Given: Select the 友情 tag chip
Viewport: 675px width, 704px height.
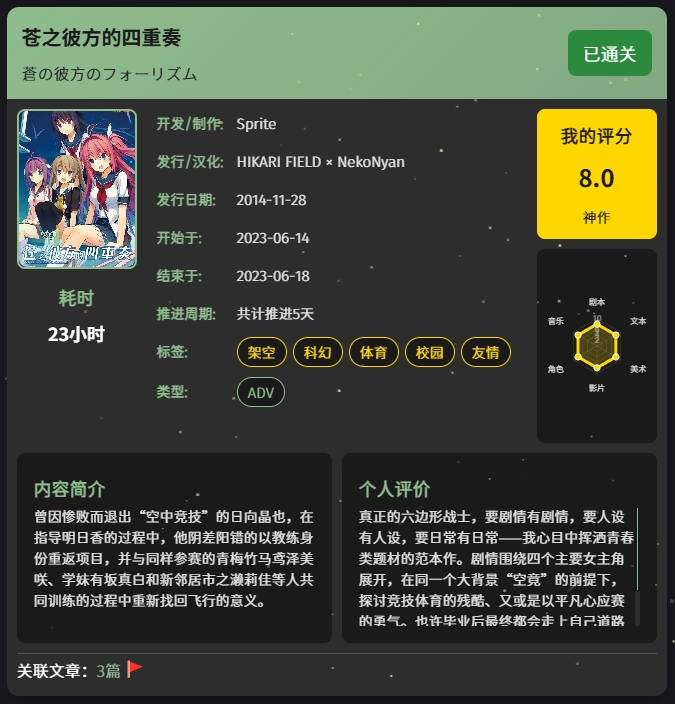Looking at the screenshot, I should point(486,353).
